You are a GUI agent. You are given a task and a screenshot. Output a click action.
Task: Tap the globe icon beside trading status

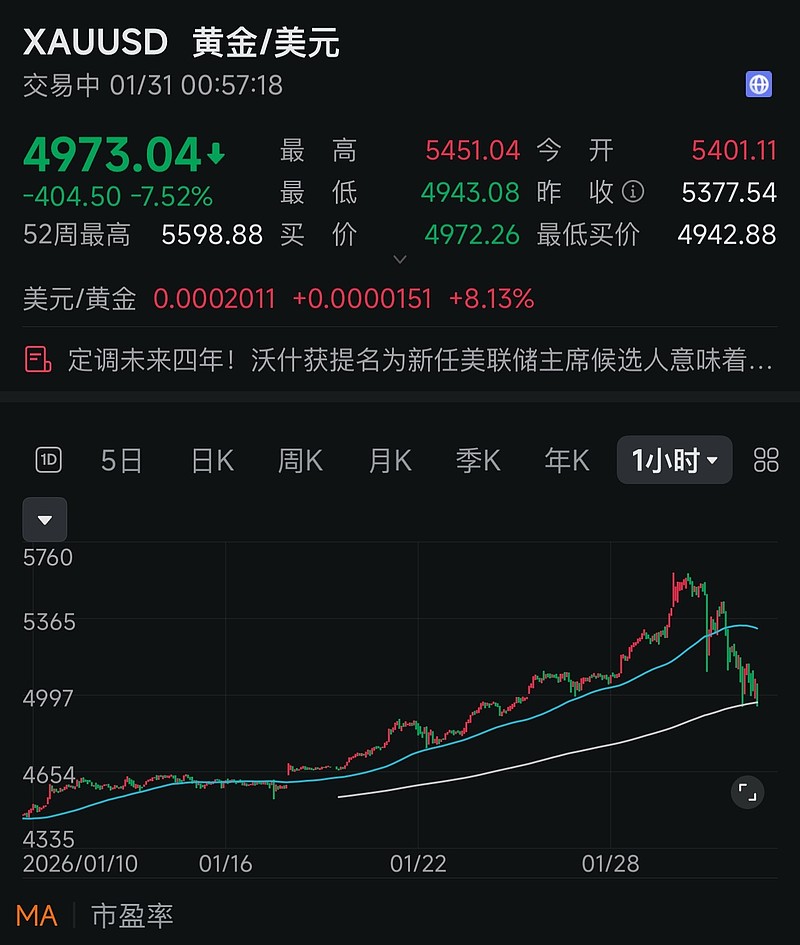click(759, 84)
